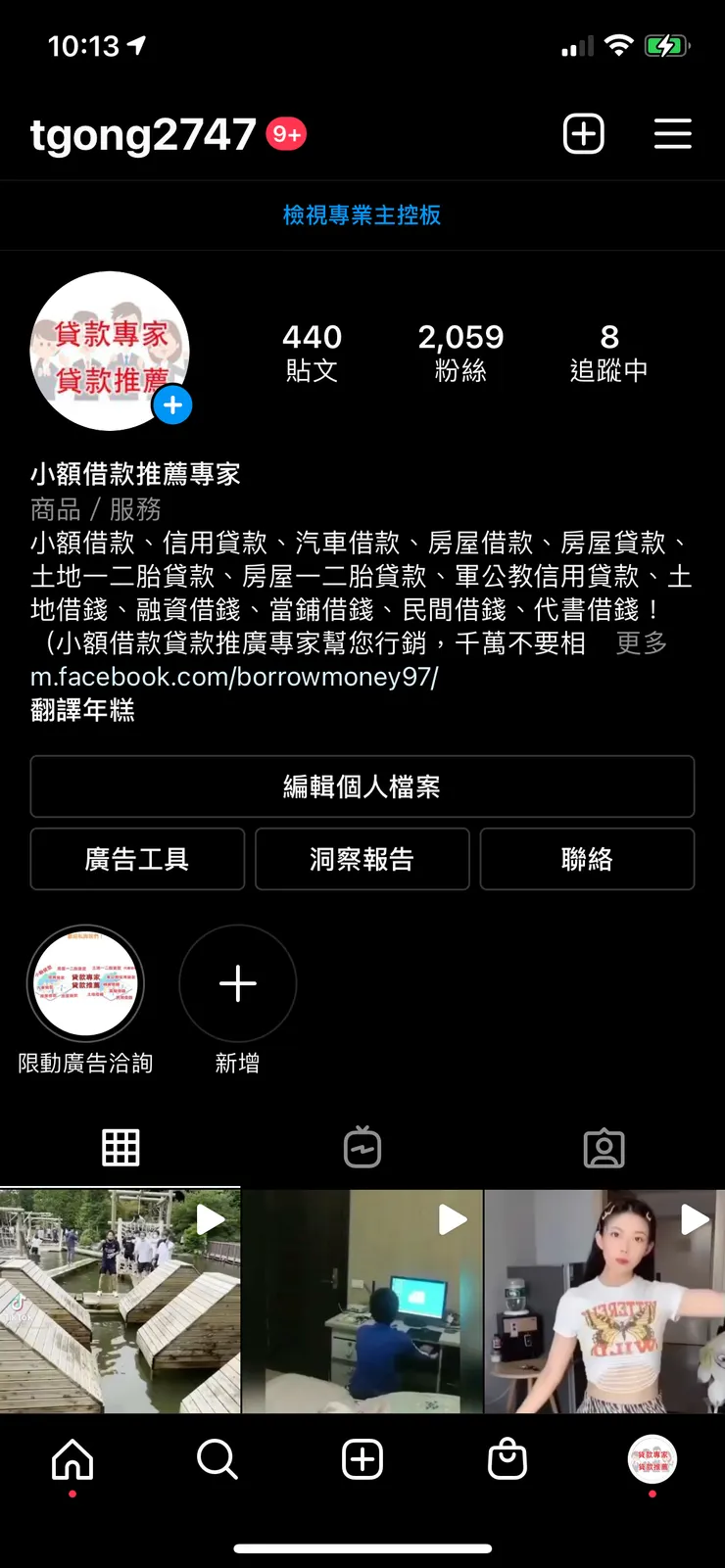Tap username tgong2747 to switch accounts
The height and width of the screenshot is (1568, 725).
137,134
